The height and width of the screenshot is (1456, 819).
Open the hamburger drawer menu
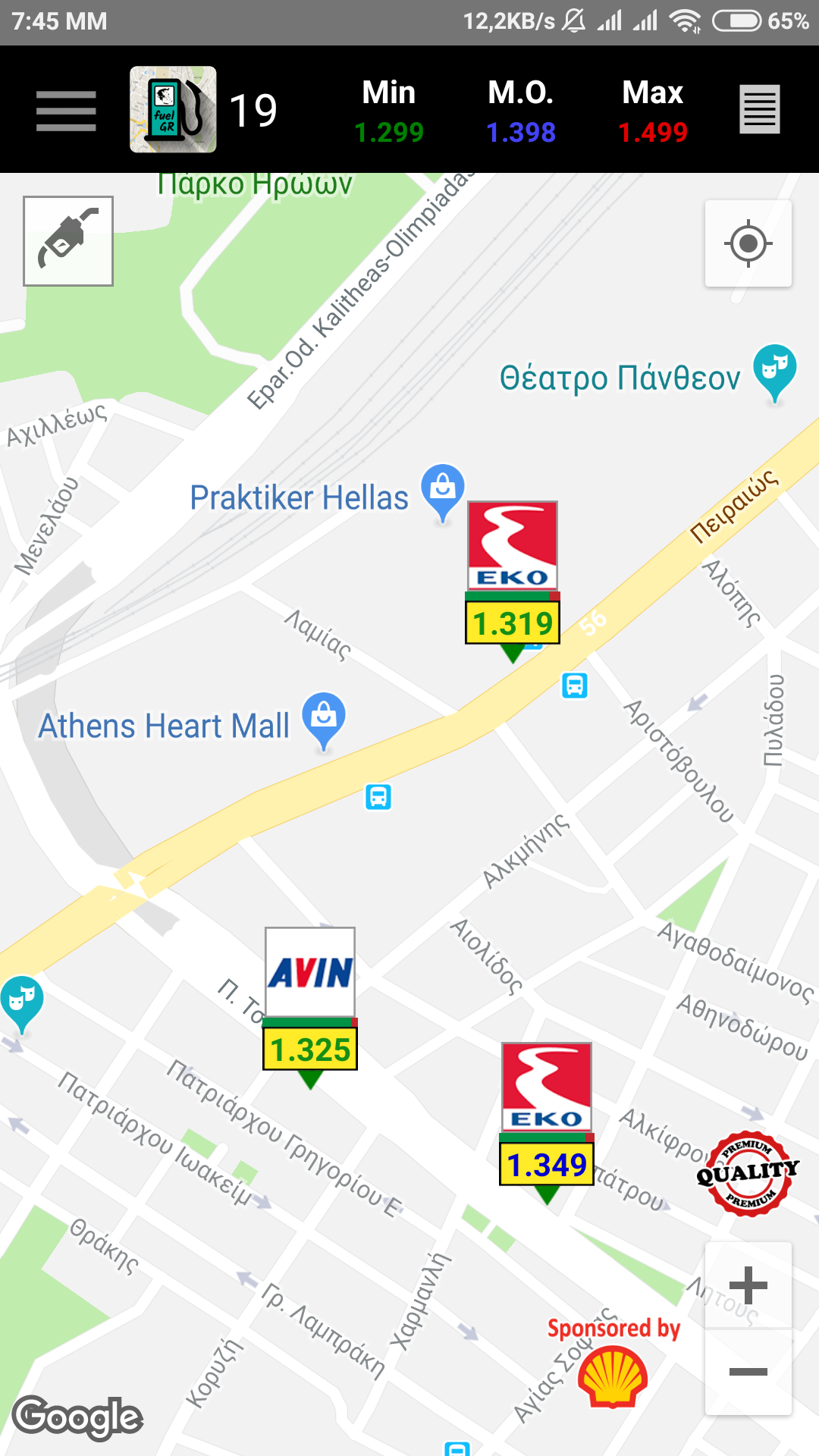(x=66, y=111)
